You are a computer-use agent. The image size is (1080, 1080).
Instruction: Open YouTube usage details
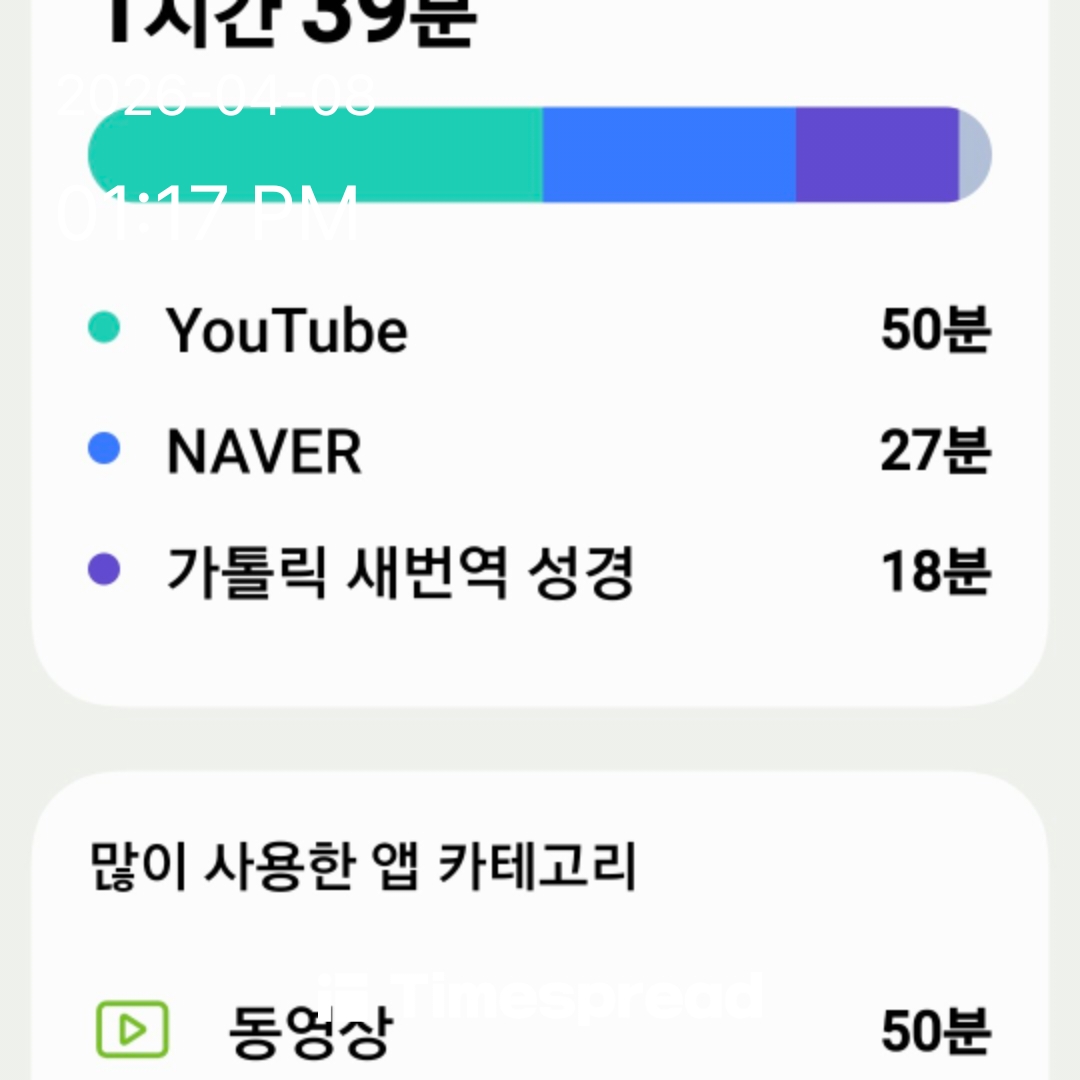coord(287,330)
